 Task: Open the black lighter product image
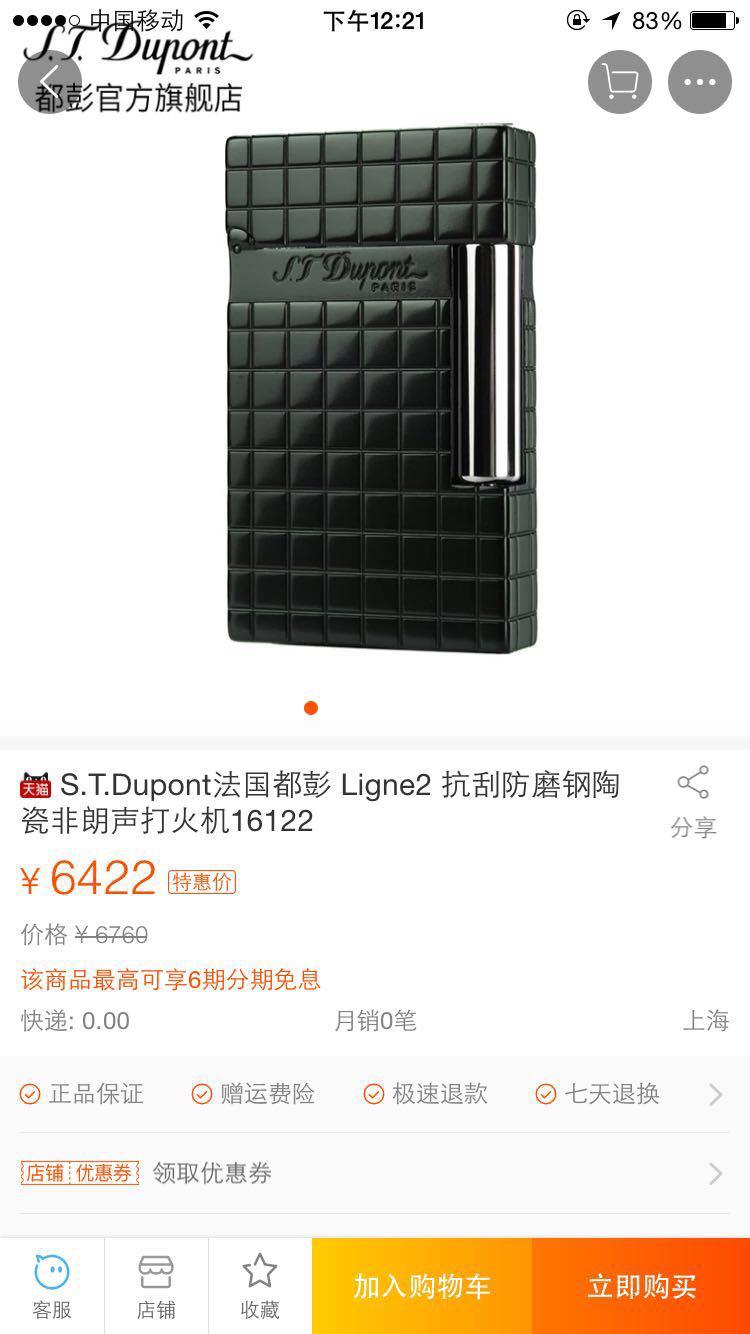click(x=380, y=390)
